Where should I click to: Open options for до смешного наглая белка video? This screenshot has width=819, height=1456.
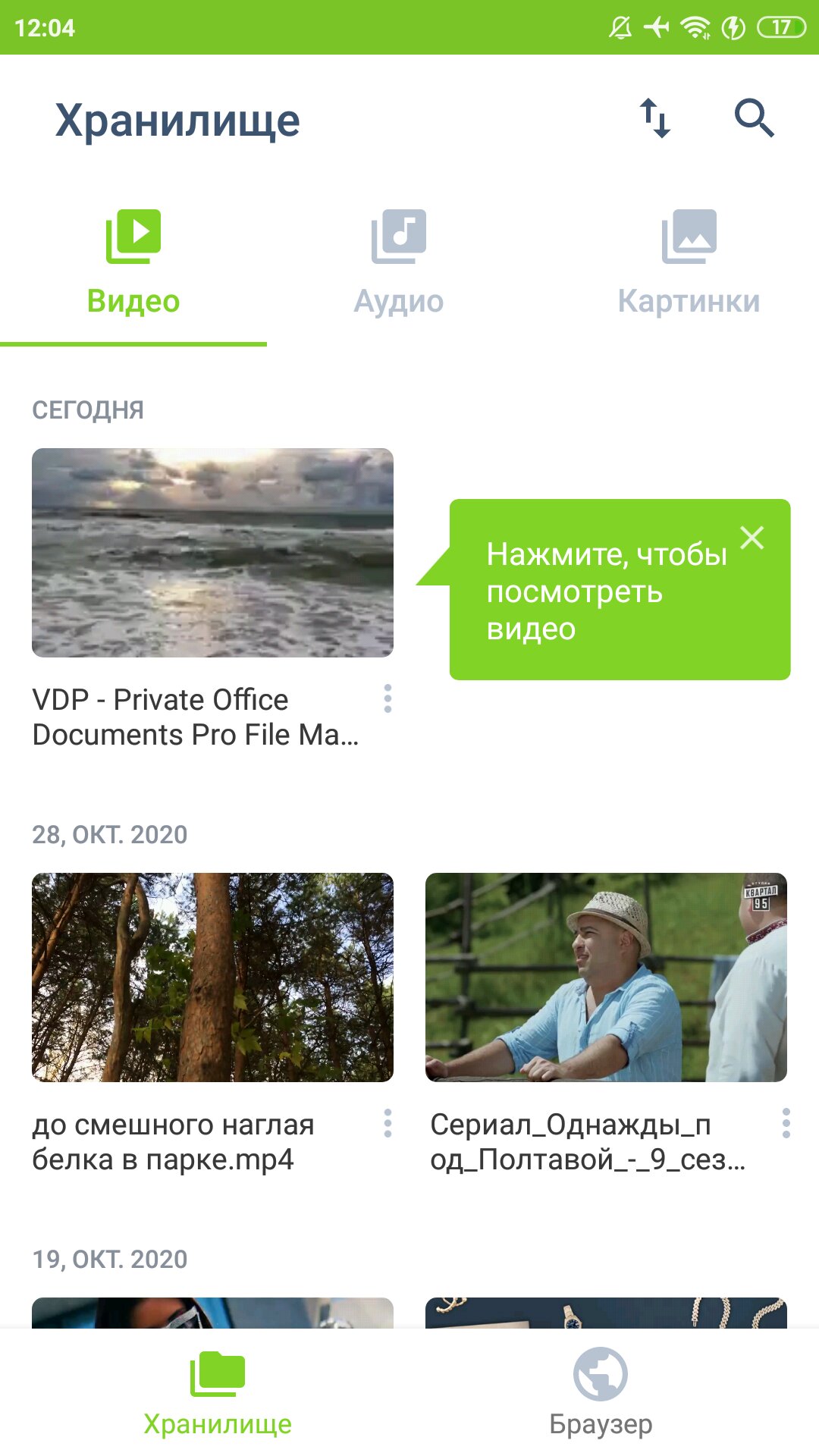(x=388, y=1123)
